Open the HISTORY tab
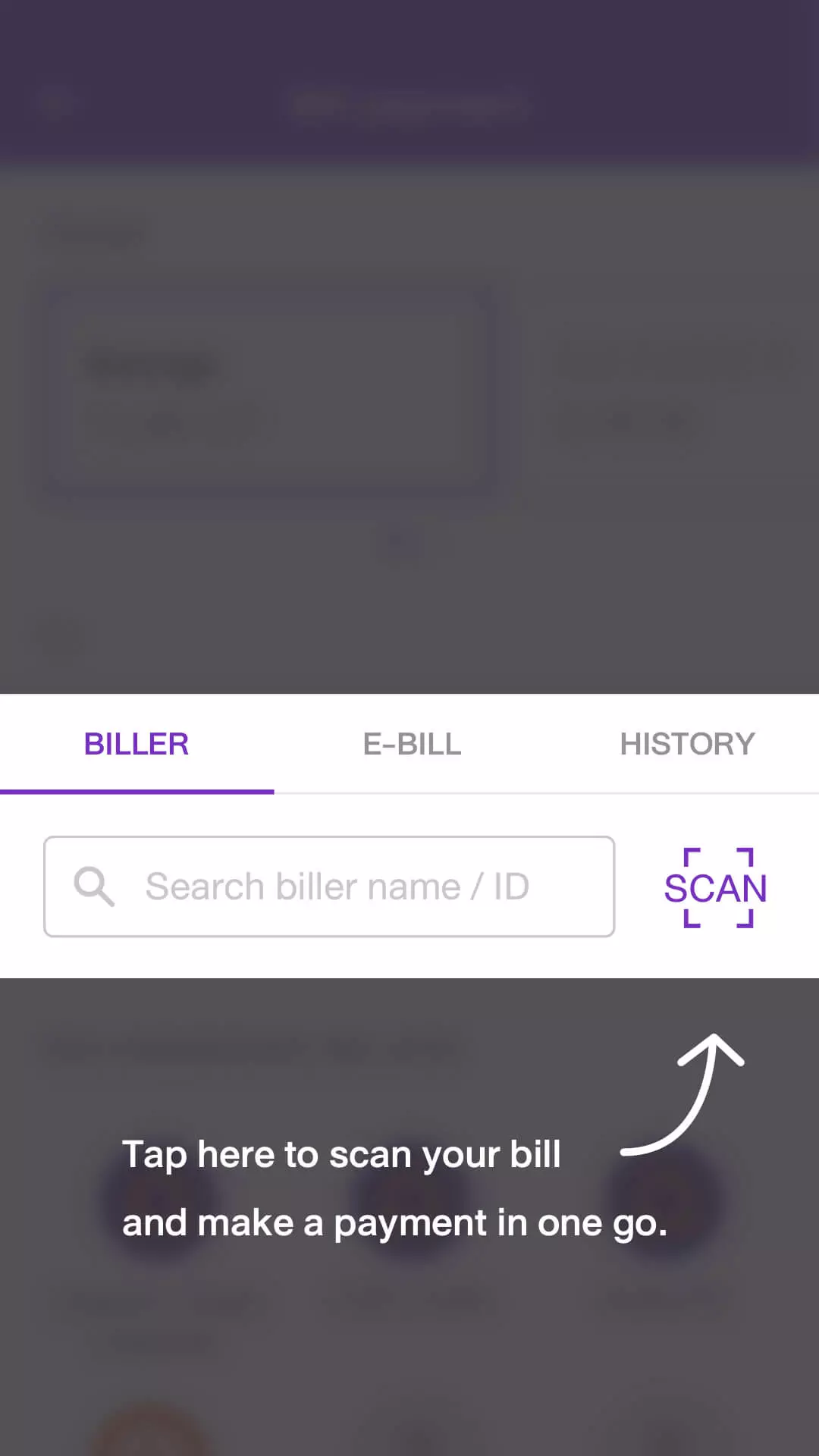This screenshot has width=819, height=1456. pos(687,744)
